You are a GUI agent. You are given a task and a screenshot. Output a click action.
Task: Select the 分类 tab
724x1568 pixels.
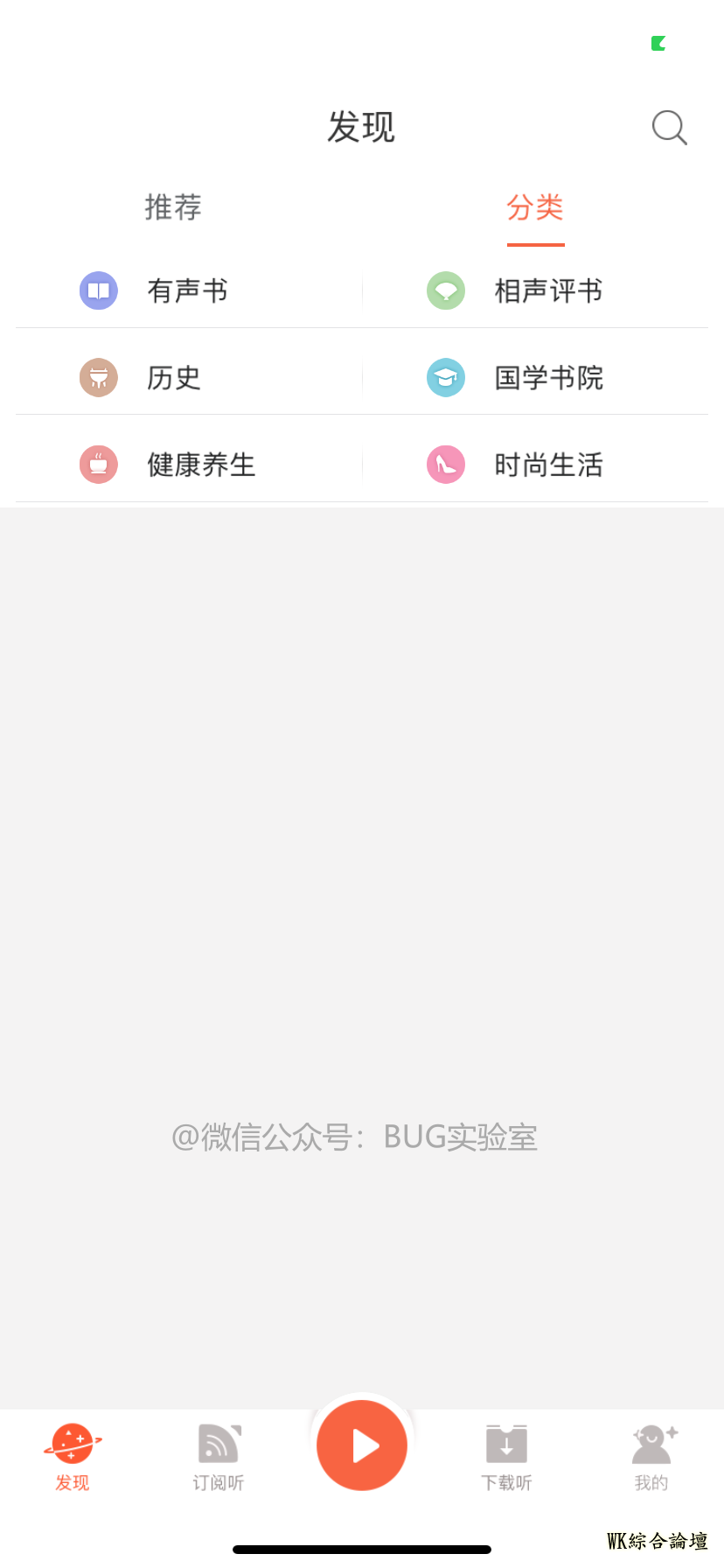535,208
